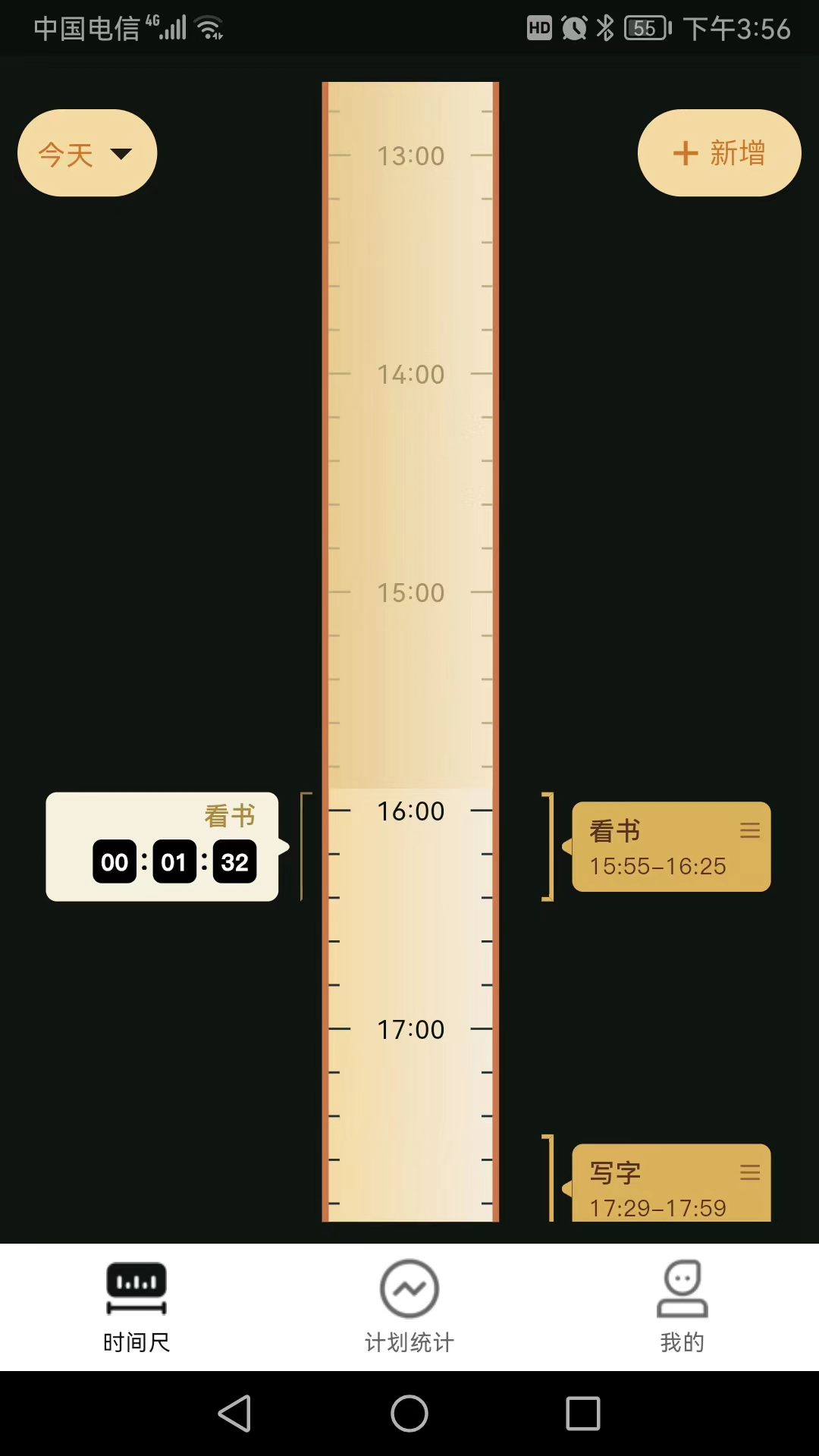Open the 写字 event card options menu
Screen dimensions: 819x1456
[751, 1172]
